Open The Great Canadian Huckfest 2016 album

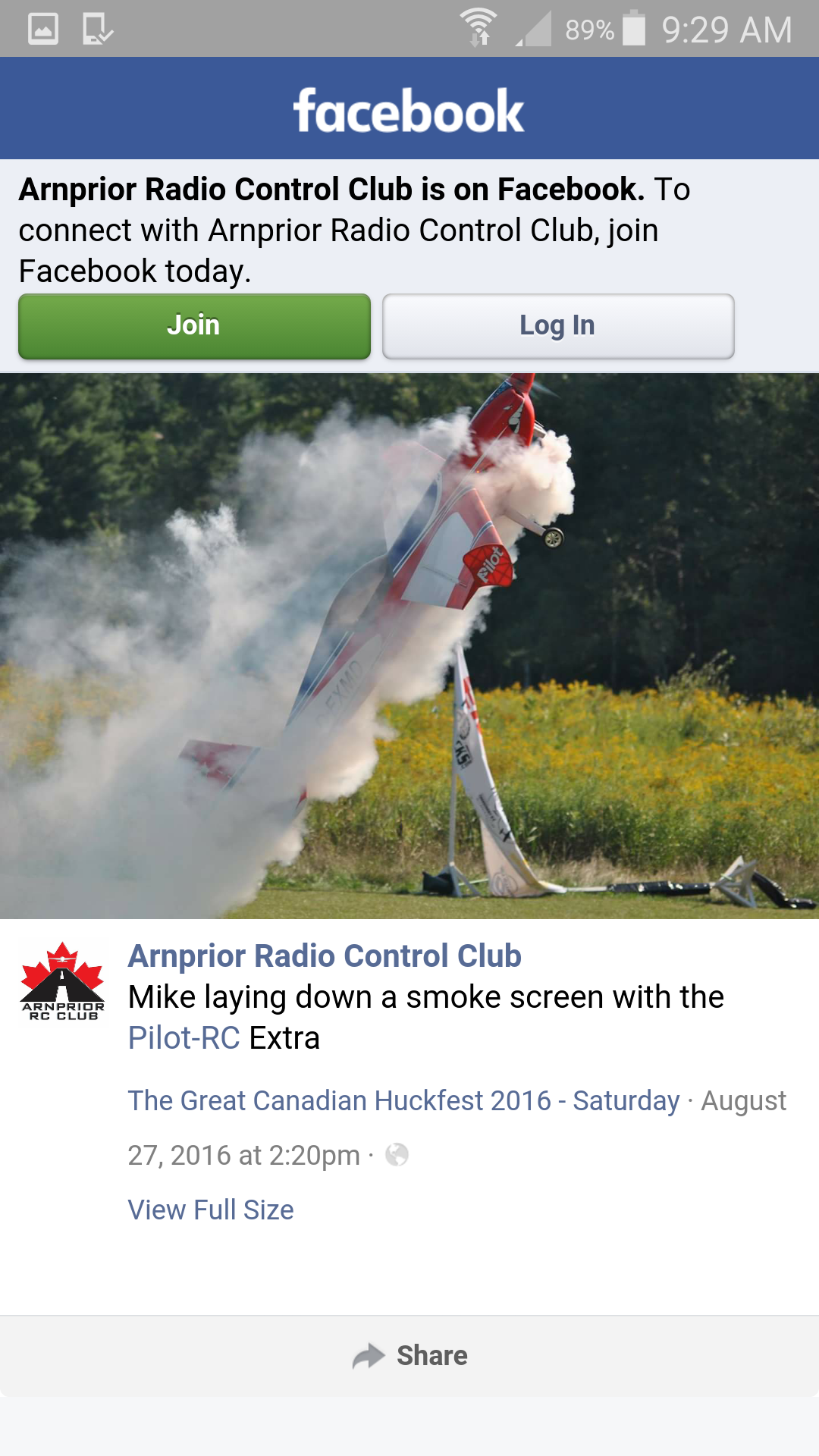point(403,1100)
